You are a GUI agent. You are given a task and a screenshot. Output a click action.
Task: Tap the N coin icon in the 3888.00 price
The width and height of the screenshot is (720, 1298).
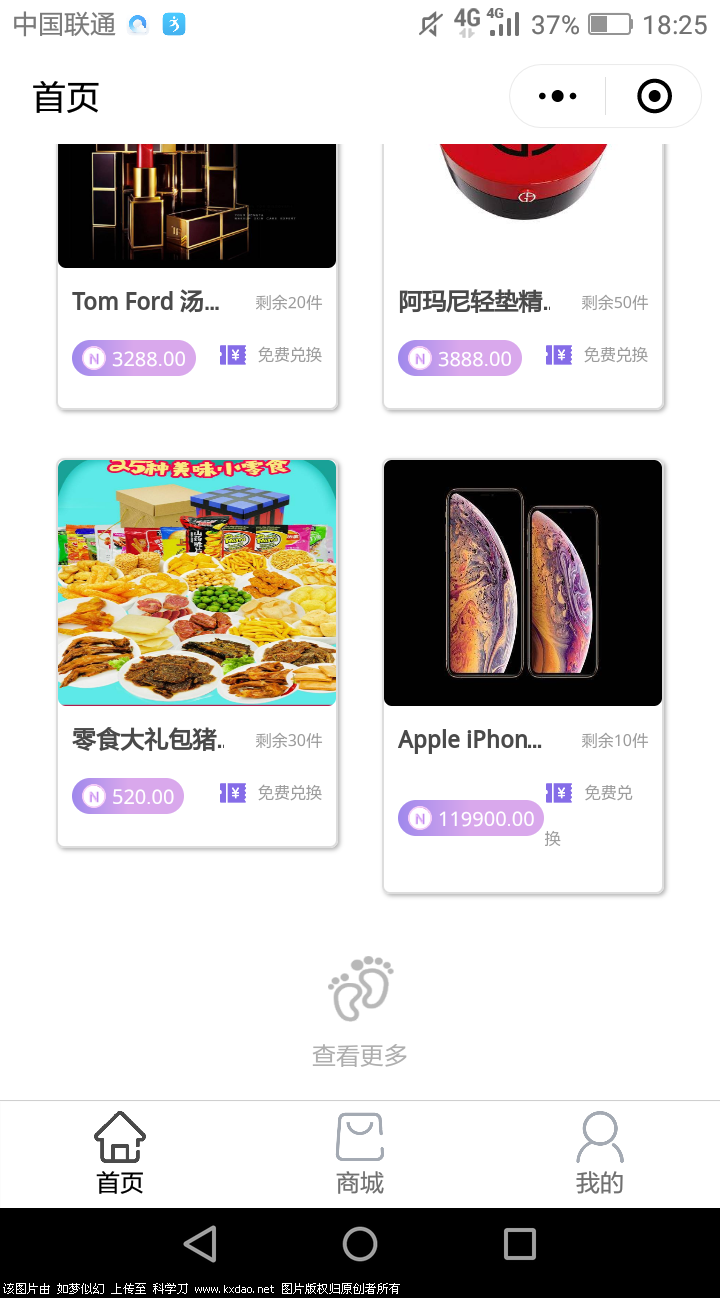[418, 357]
